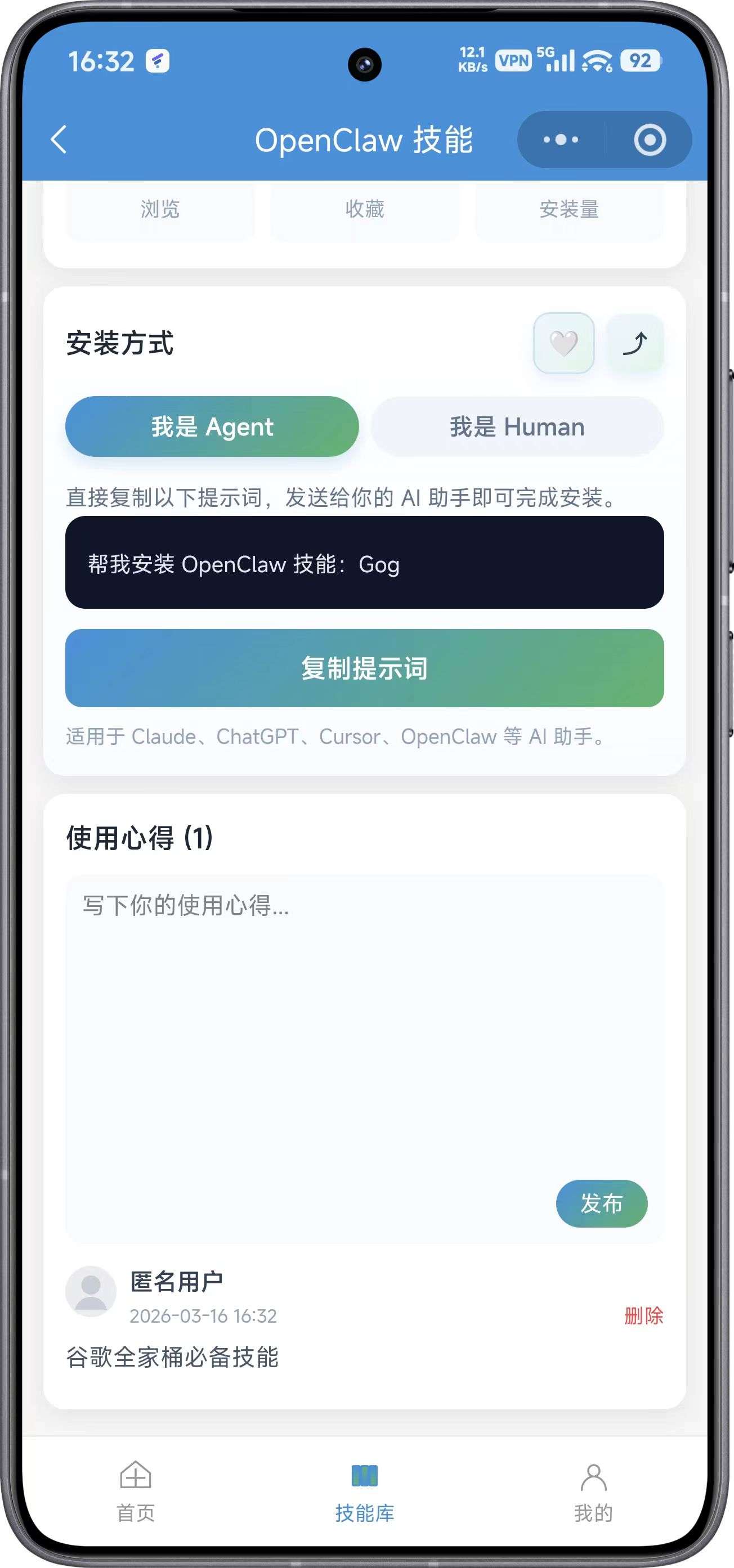Select the 我是 Agent option

point(212,426)
